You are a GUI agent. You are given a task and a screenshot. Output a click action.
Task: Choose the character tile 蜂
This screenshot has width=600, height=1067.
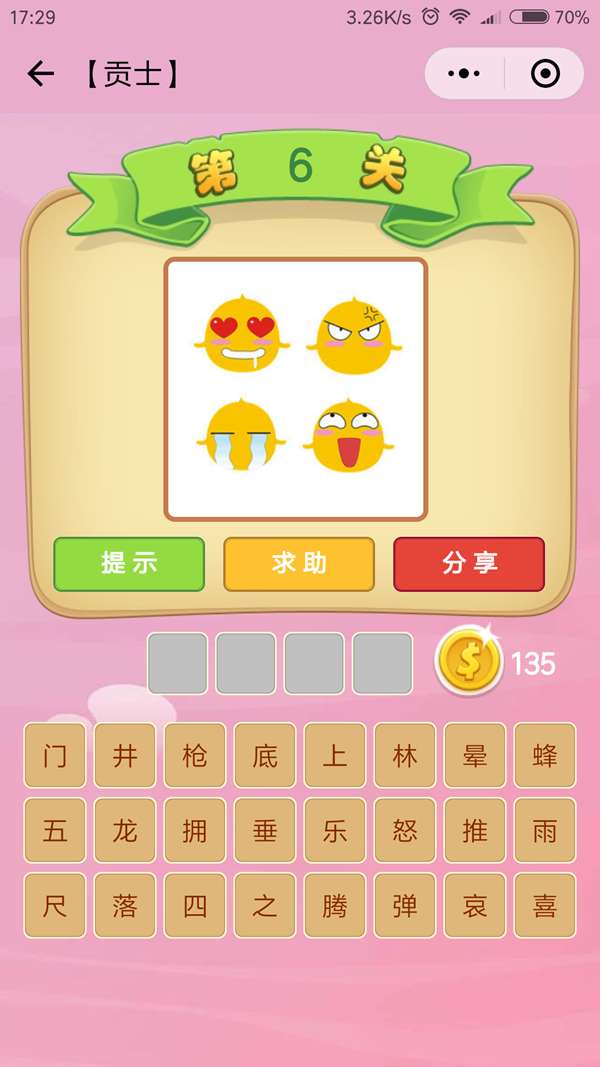545,755
